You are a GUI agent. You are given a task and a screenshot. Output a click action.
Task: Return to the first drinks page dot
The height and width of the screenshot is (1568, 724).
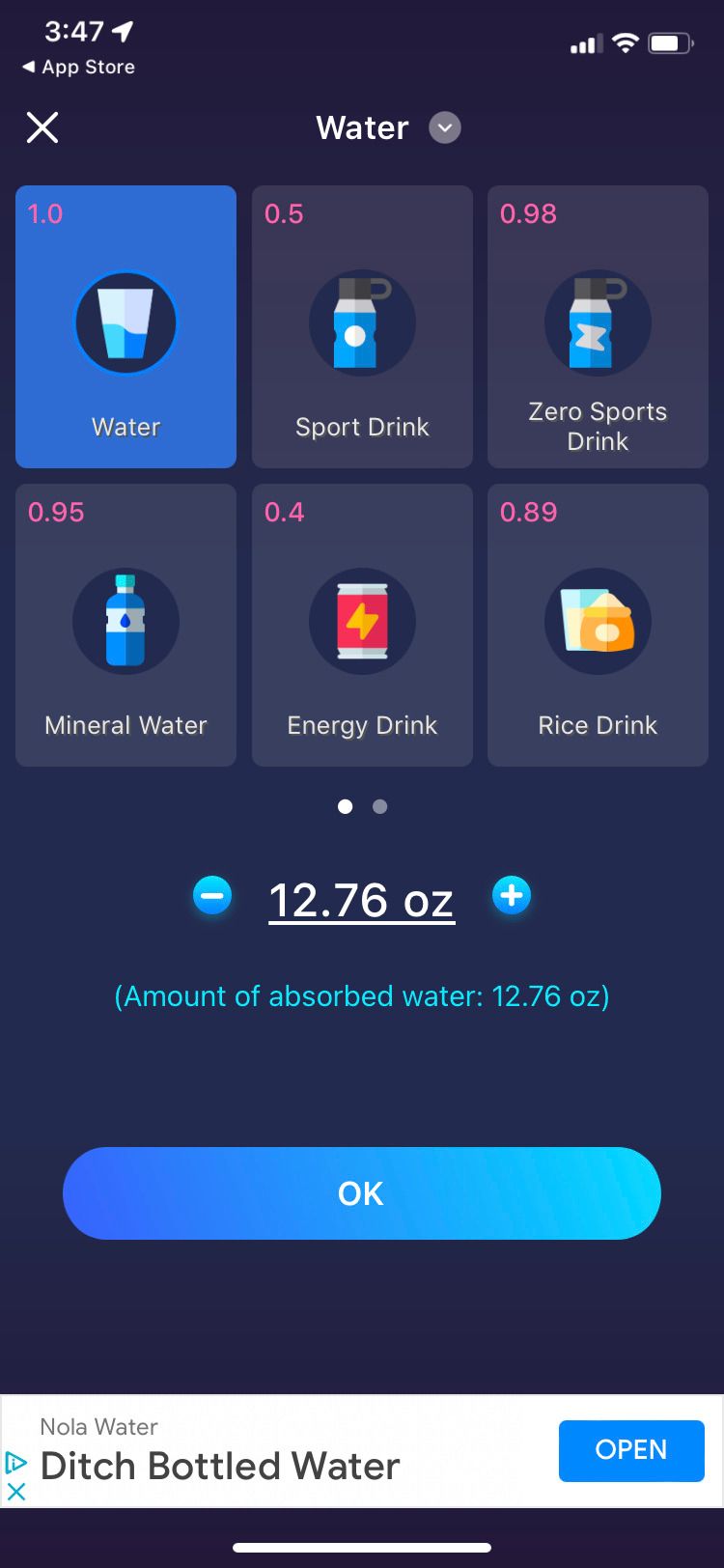pyautogui.click(x=345, y=806)
